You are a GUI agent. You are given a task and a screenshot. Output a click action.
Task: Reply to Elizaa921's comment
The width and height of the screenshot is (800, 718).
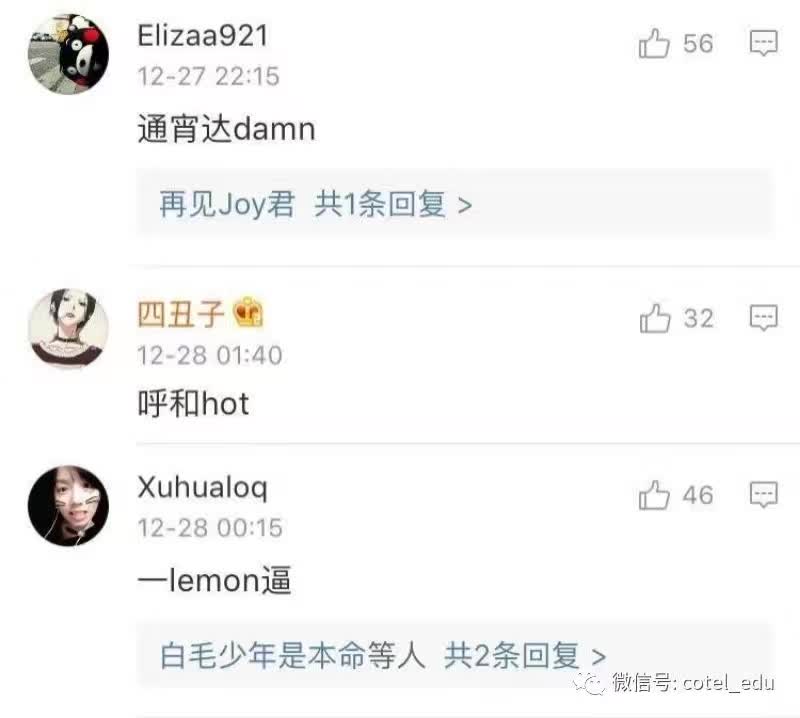(763, 43)
